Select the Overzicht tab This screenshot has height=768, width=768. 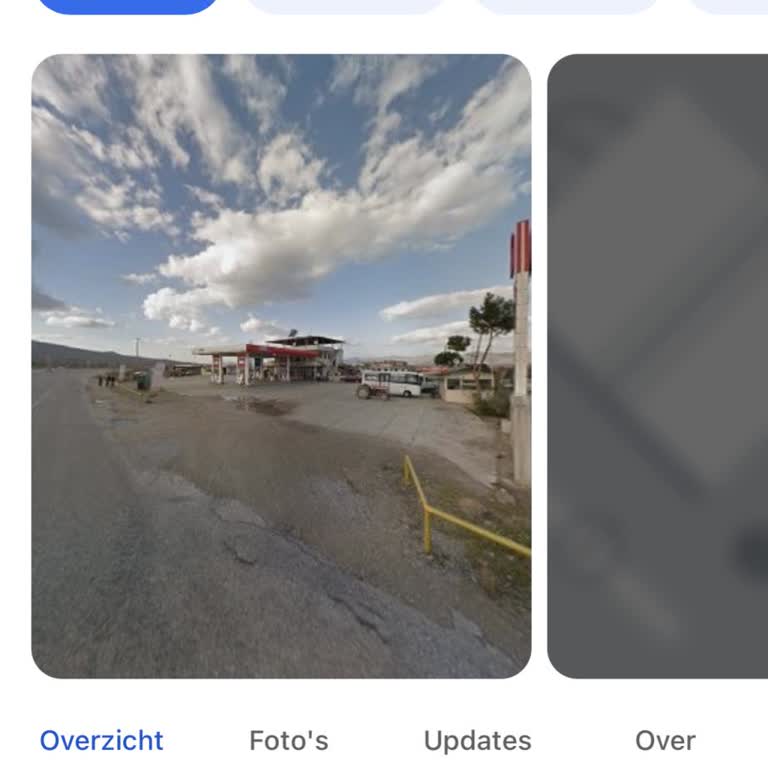click(x=101, y=741)
